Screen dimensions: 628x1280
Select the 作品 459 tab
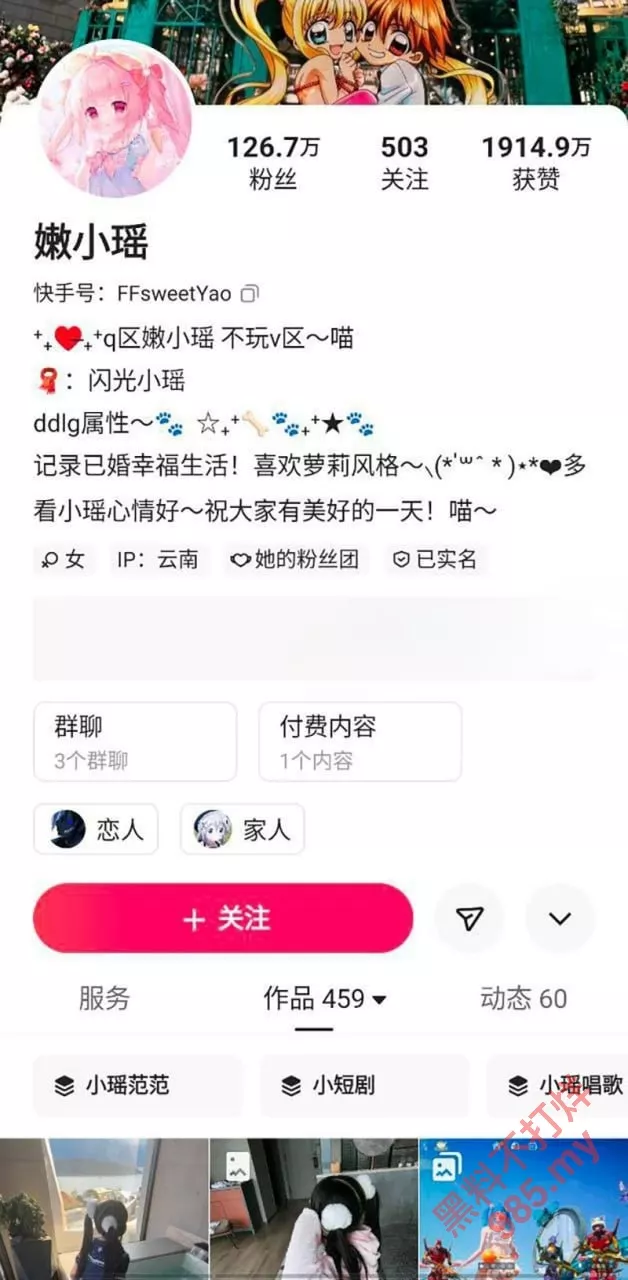click(324, 998)
